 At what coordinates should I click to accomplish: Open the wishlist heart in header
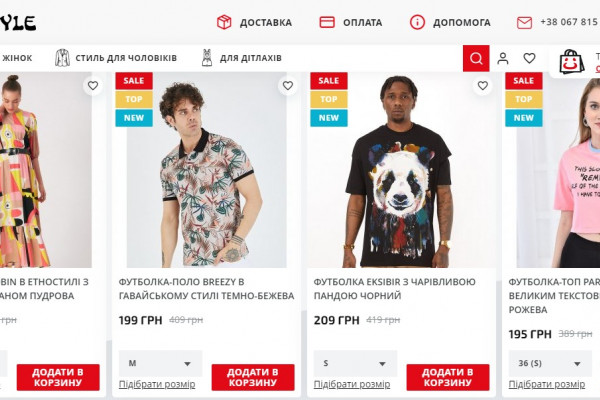[529, 58]
